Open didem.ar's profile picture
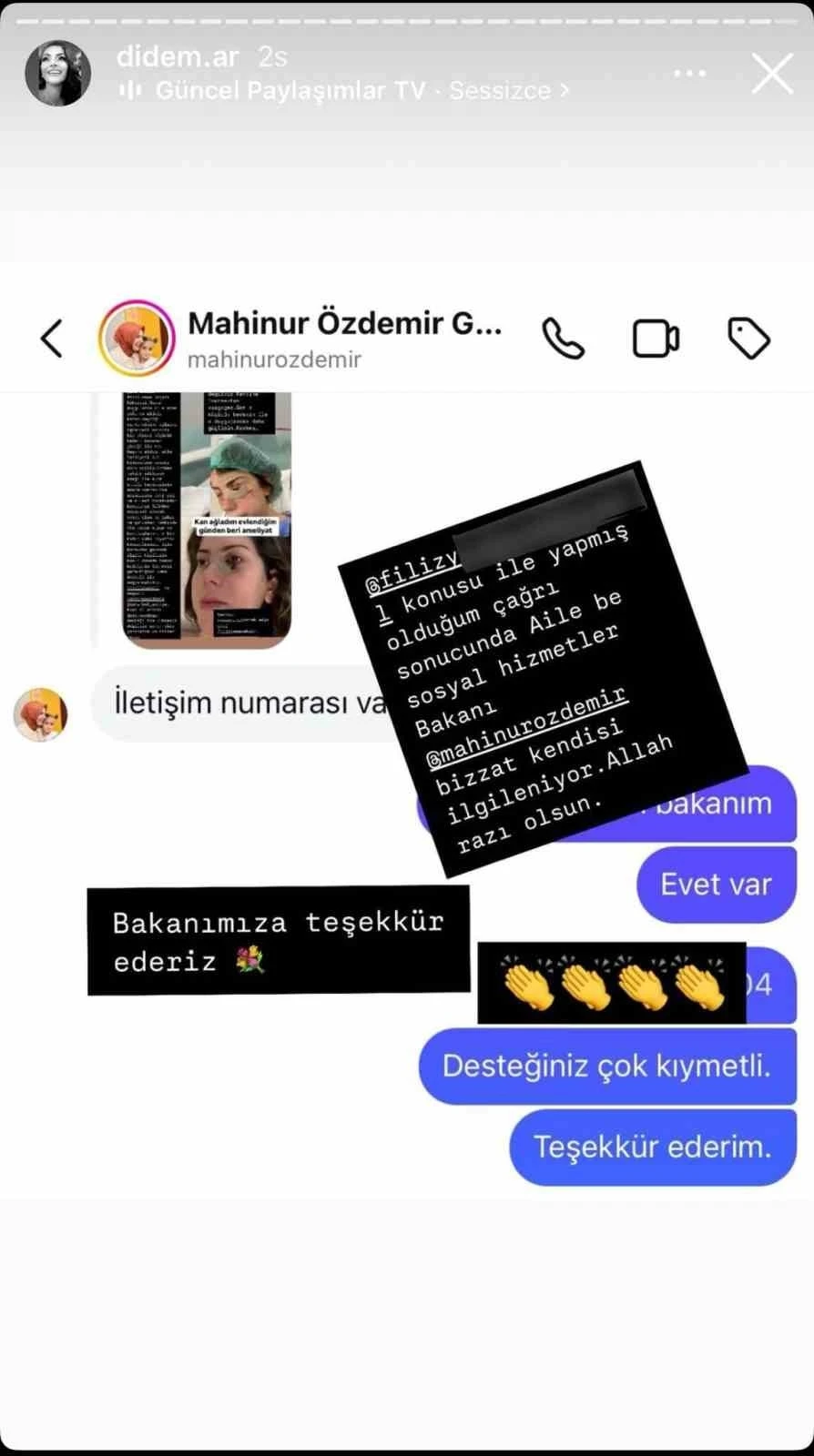Screen dimensions: 814x1456 pyautogui.click(x=58, y=74)
